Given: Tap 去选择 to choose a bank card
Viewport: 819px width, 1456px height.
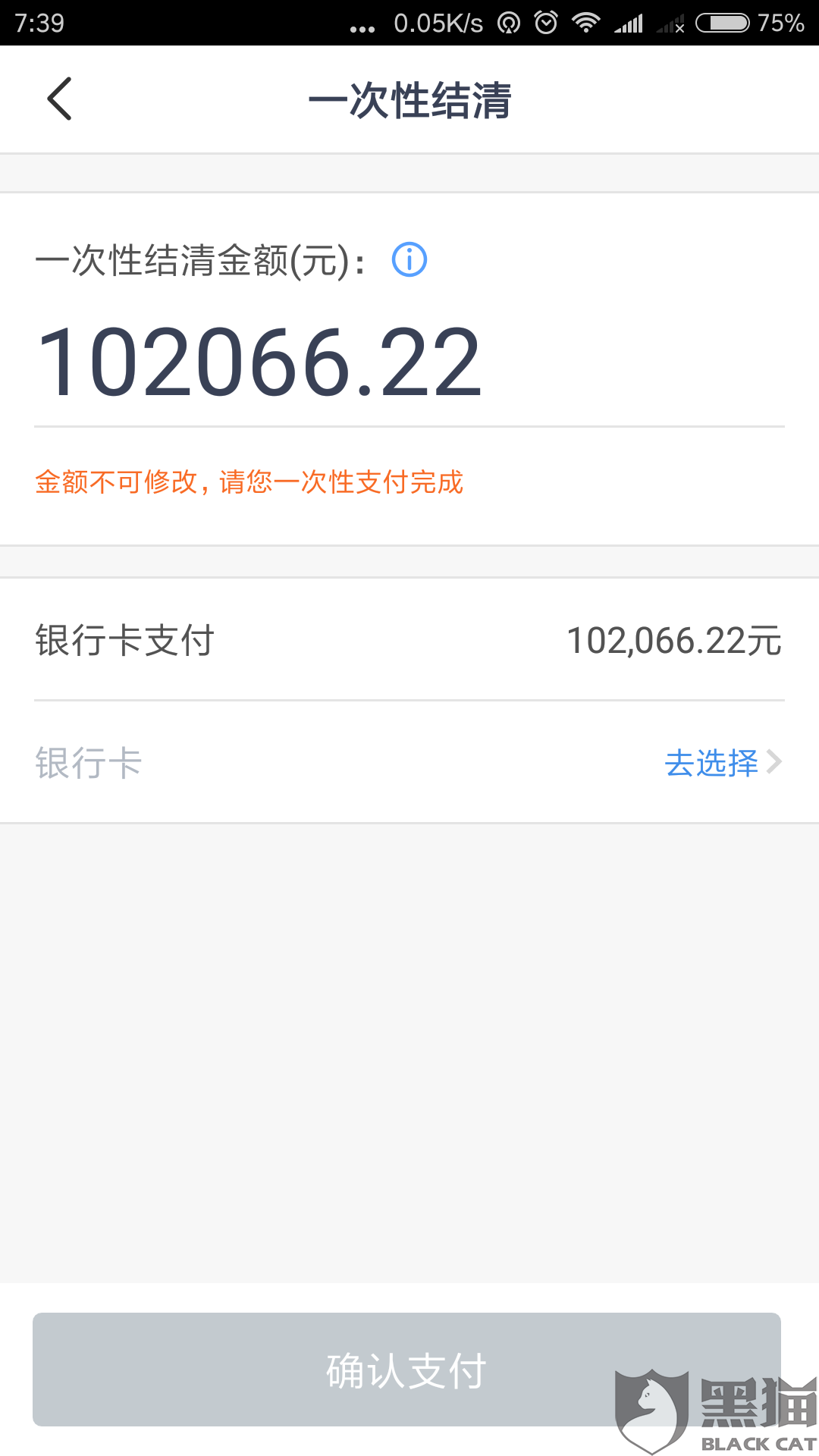Looking at the screenshot, I should (723, 762).
